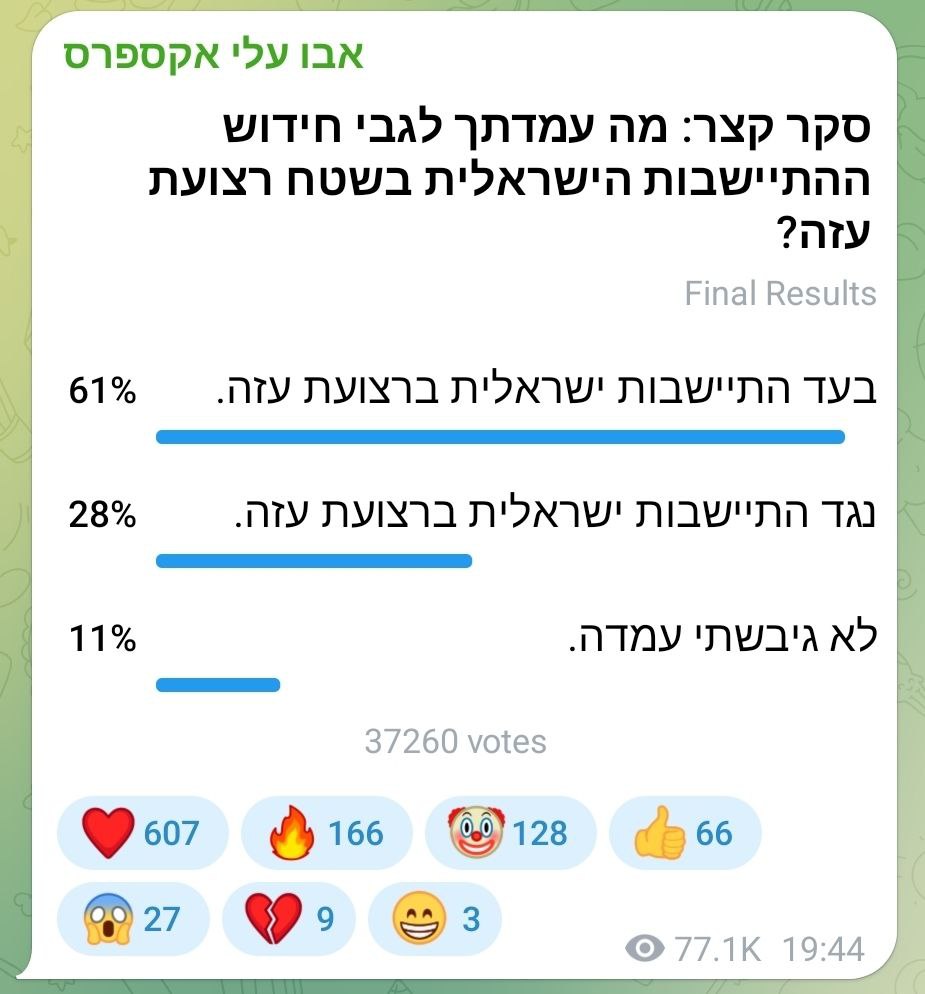Give the thumbs up reaction (66)
Viewport: 925px width, 994px height.
(x=684, y=833)
